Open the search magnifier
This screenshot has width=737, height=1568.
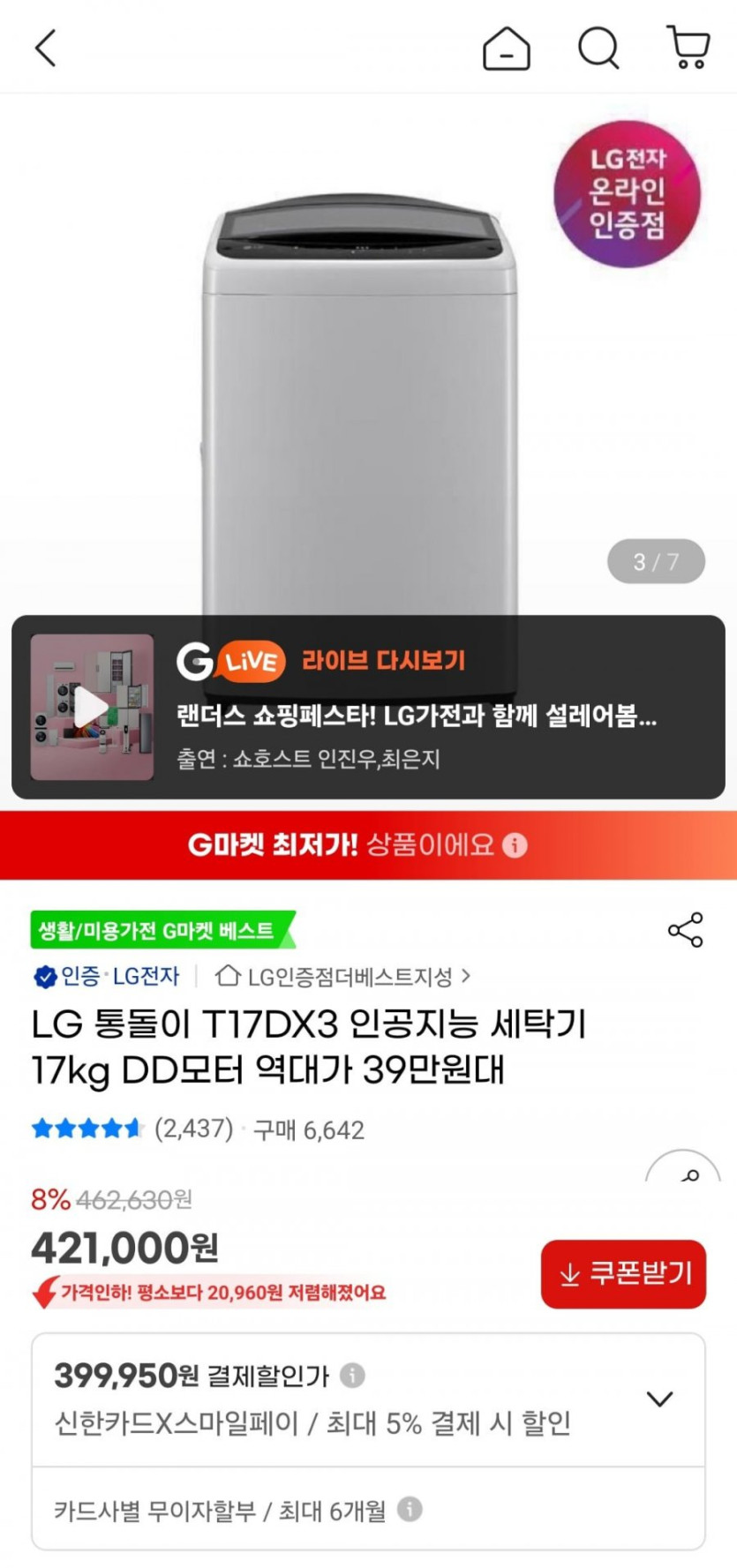pos(598,48)
